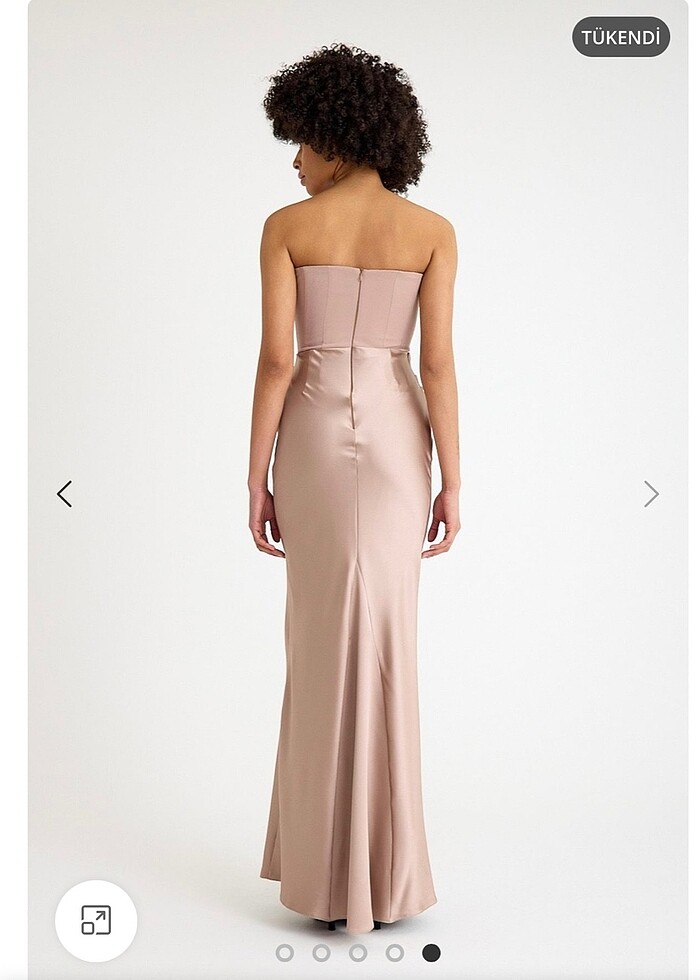Viewport: 700px width, 980px height.
Task: View the fourth image via its dot
Action: tap(395, 952)
